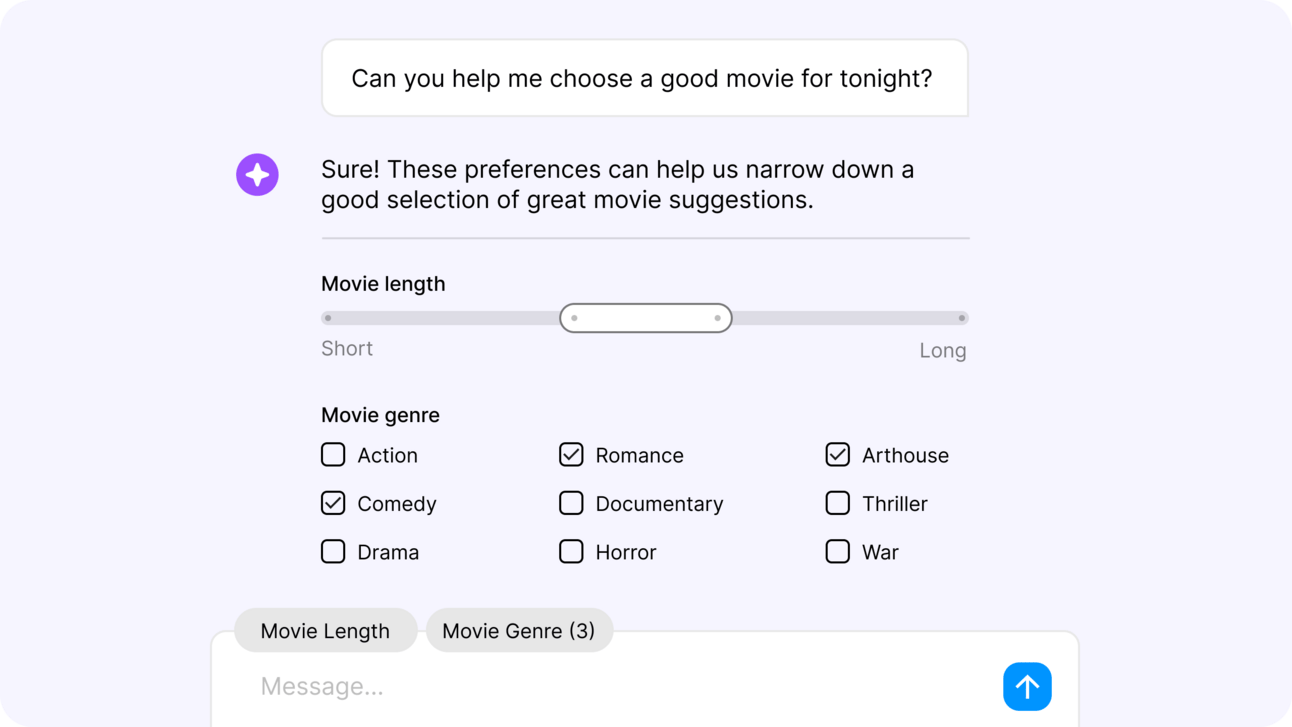Uncheck the Comedy genre
Image resolution: width=1292 pixels, height=727 pixels.
pos(333,503)
